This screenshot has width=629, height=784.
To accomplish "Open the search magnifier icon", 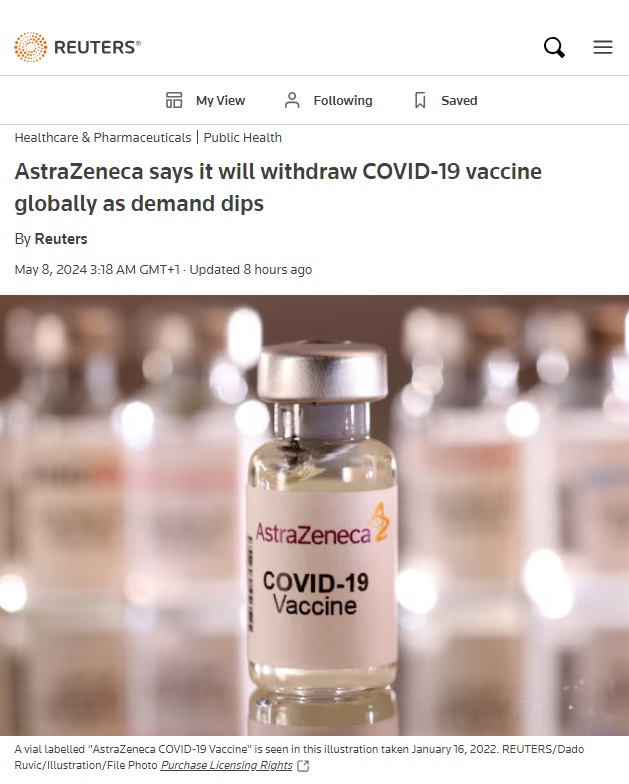I will tap(554, 47).
